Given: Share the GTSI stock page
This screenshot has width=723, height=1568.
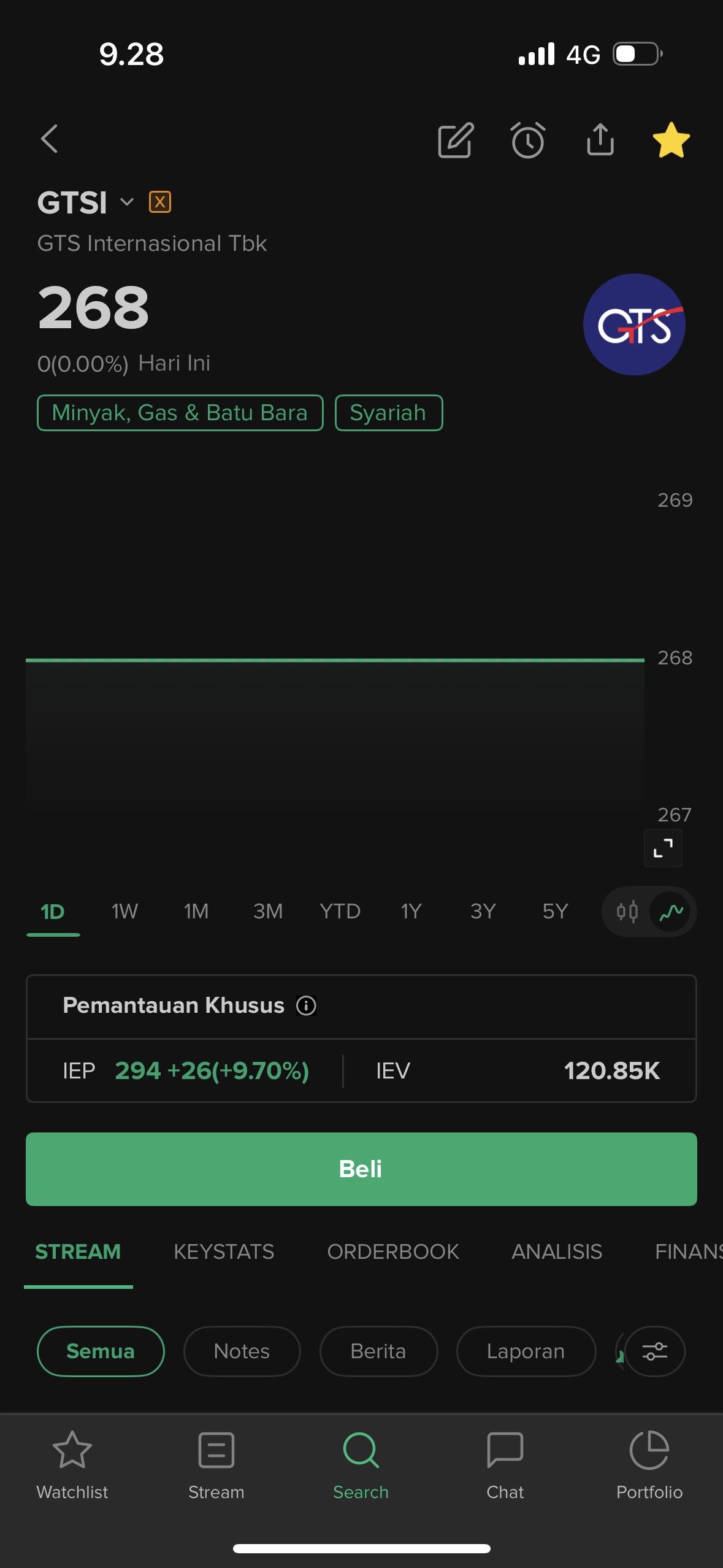Looking at the screenshot, I should (x=600, y=140).
